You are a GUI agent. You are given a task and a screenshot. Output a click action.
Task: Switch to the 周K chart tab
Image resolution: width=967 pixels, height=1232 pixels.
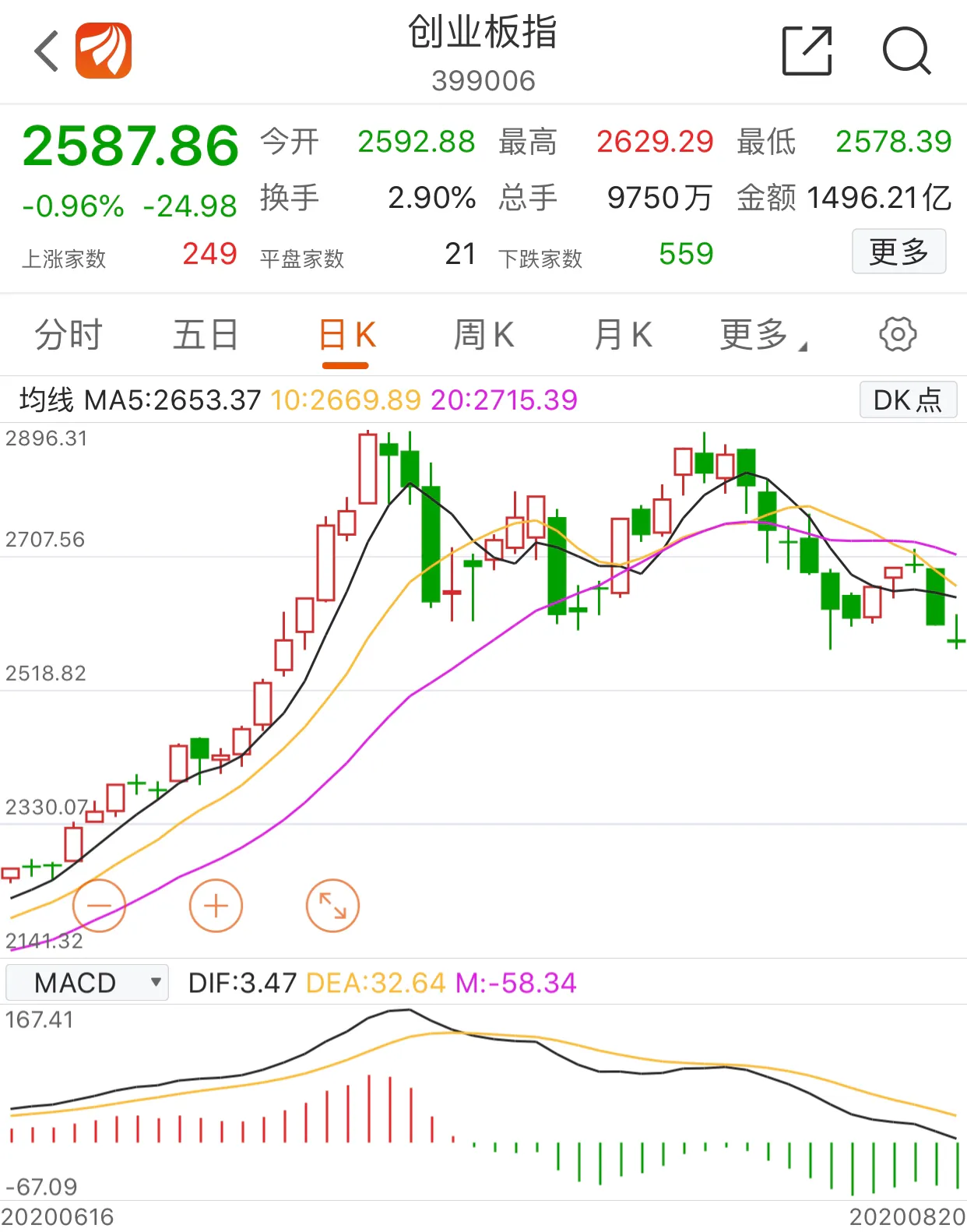484,335
